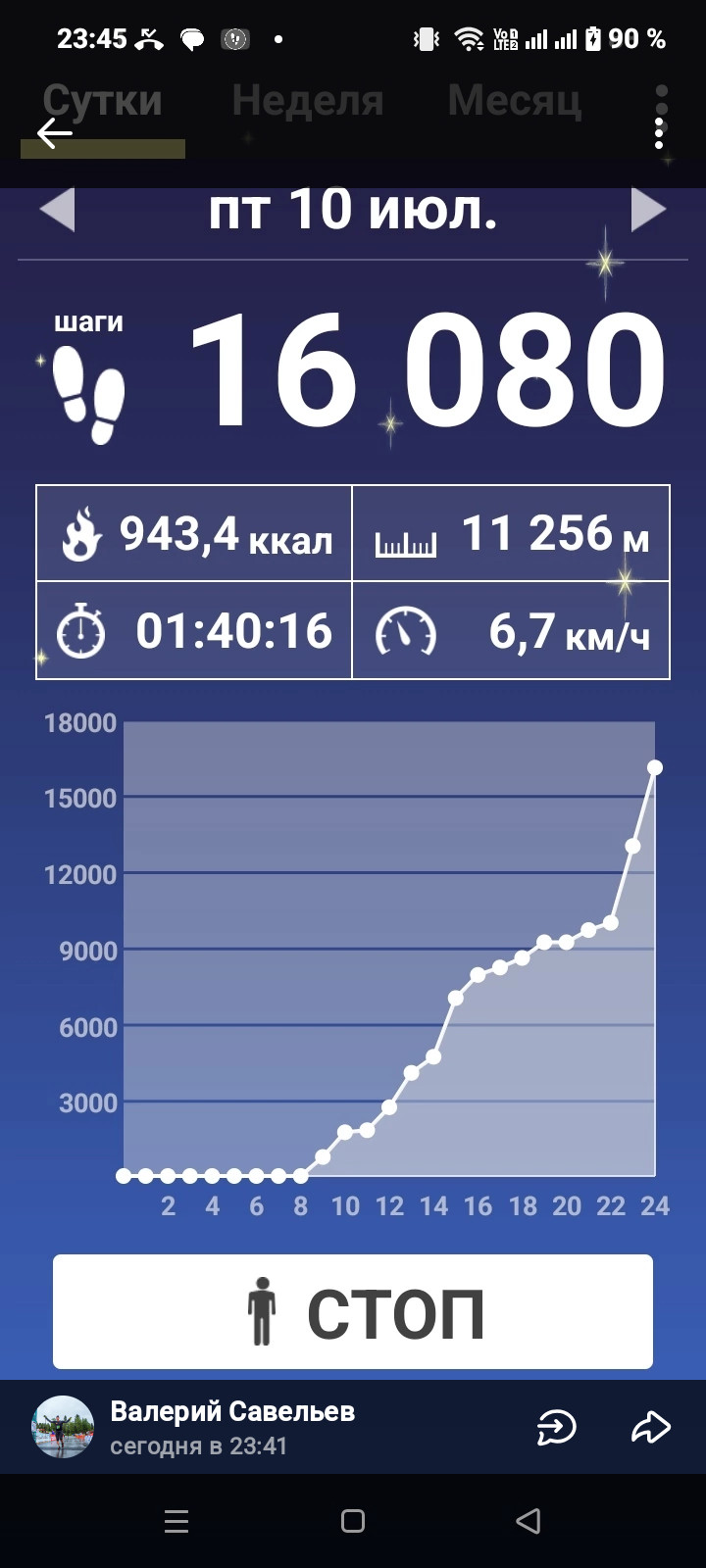Tap the system back button
706x1568 pixels.
[528, 1521]
